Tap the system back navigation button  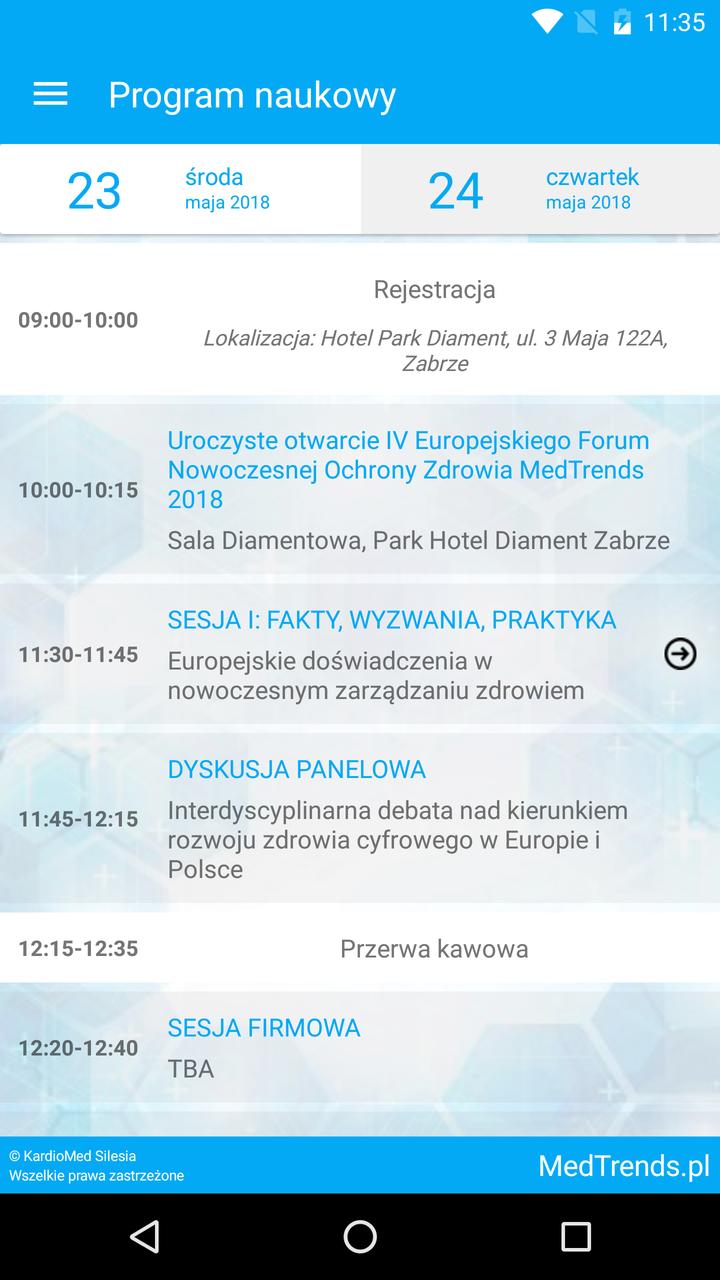pos(144,1237)
